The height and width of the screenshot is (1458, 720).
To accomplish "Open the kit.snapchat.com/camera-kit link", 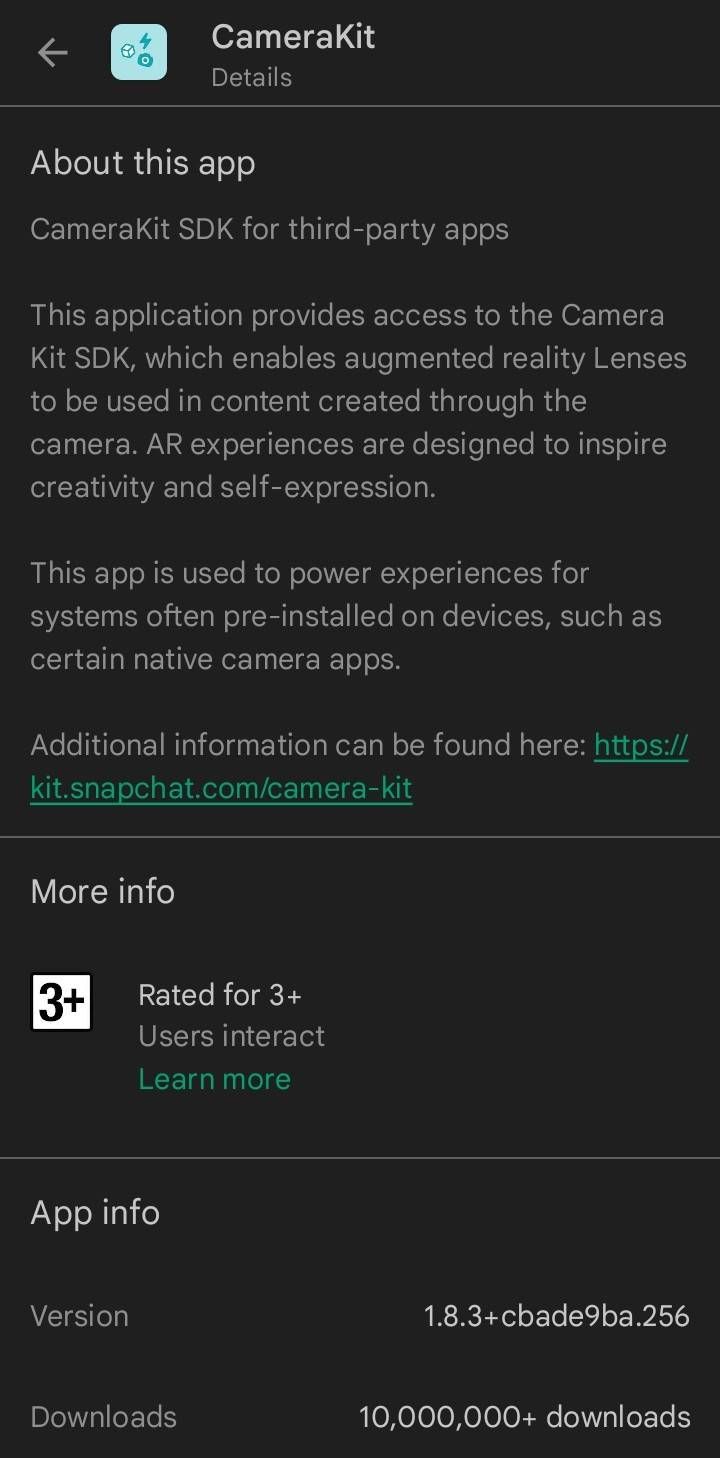I will (222, 788).
